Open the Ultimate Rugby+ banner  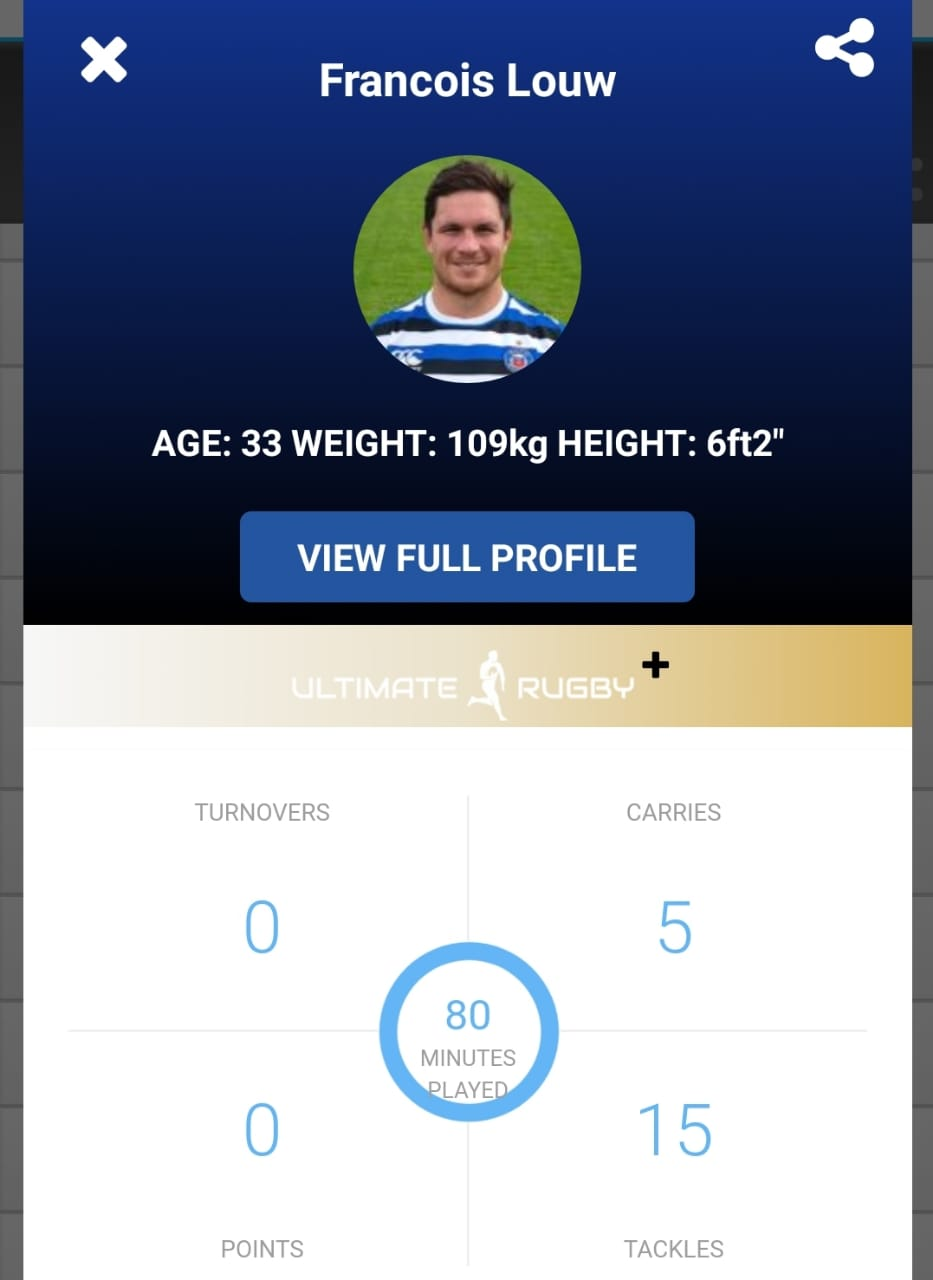pyautogui.click(x=467, y=677)
